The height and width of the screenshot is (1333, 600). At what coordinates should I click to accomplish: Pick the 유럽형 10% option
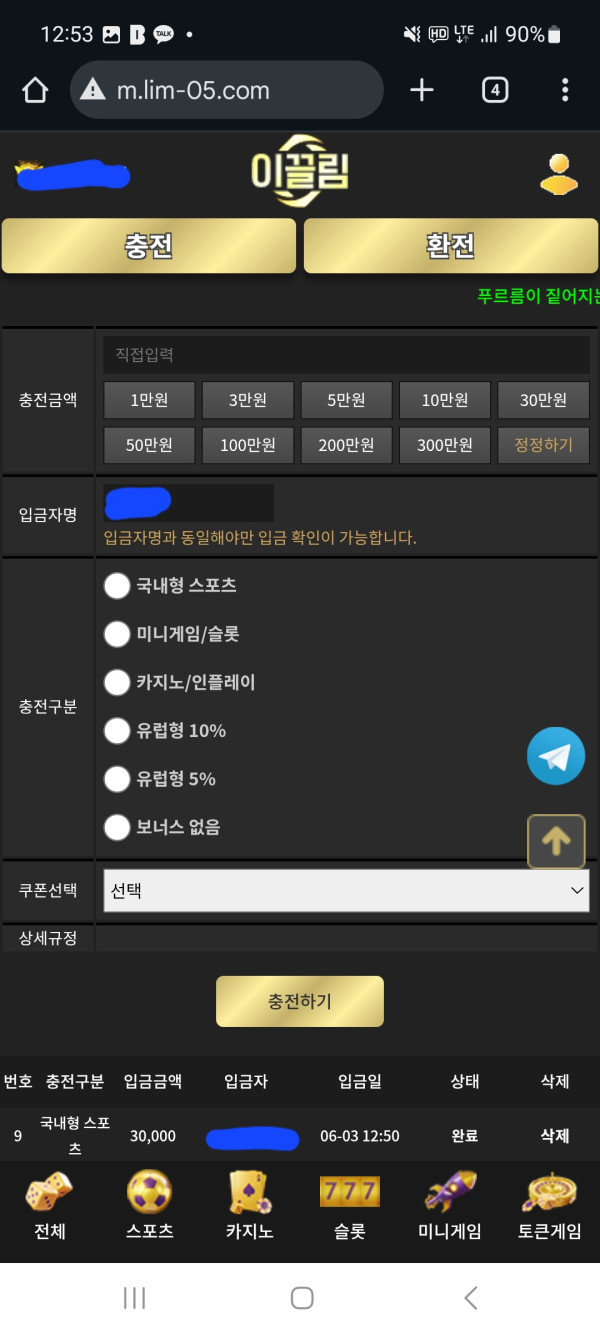tap(118, 731)
